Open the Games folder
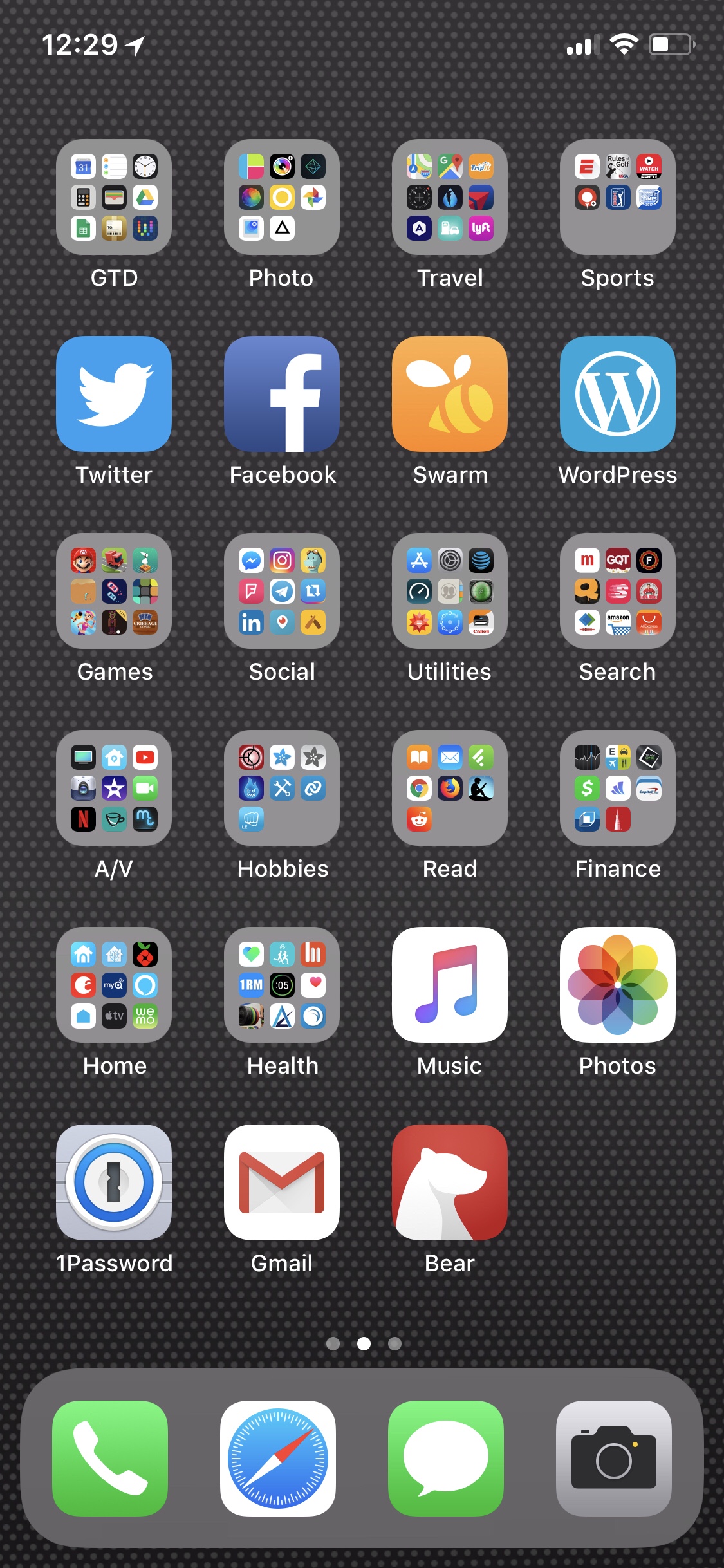This screenshot has width=724, height=1568. point(114,591)
